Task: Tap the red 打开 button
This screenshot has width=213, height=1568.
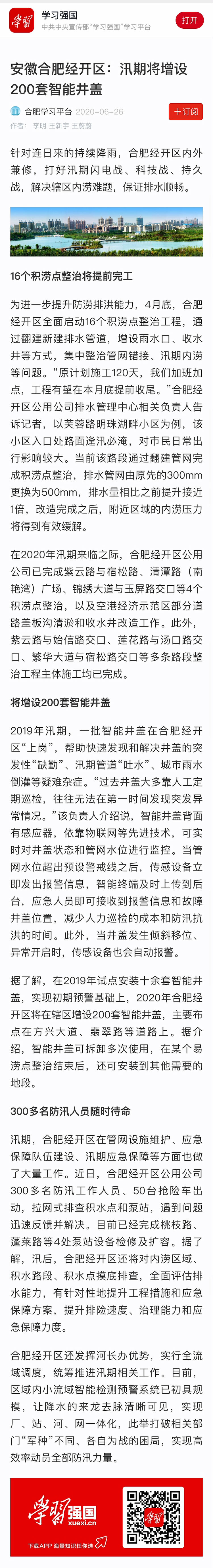Action: tap(189, 20)
